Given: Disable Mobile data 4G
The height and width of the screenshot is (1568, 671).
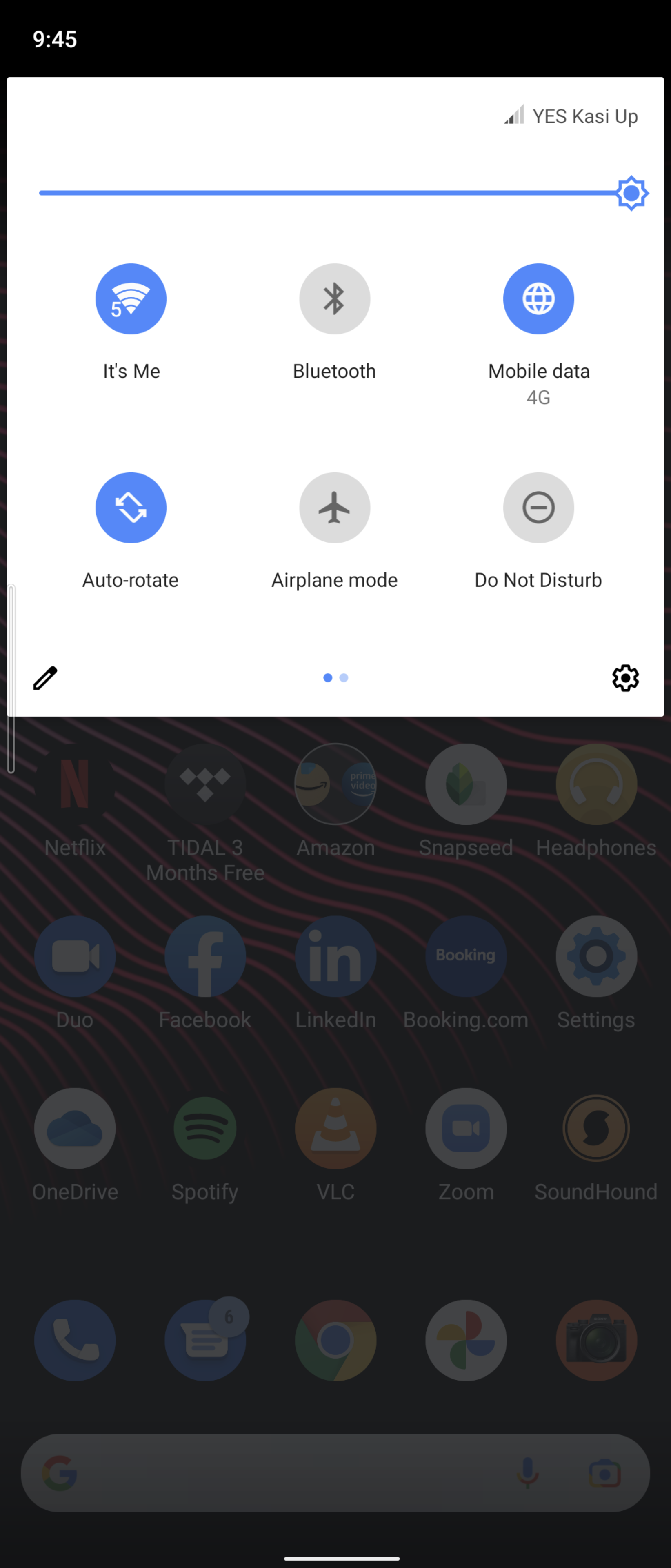Looking at the screenshot, I should point(538,299).
